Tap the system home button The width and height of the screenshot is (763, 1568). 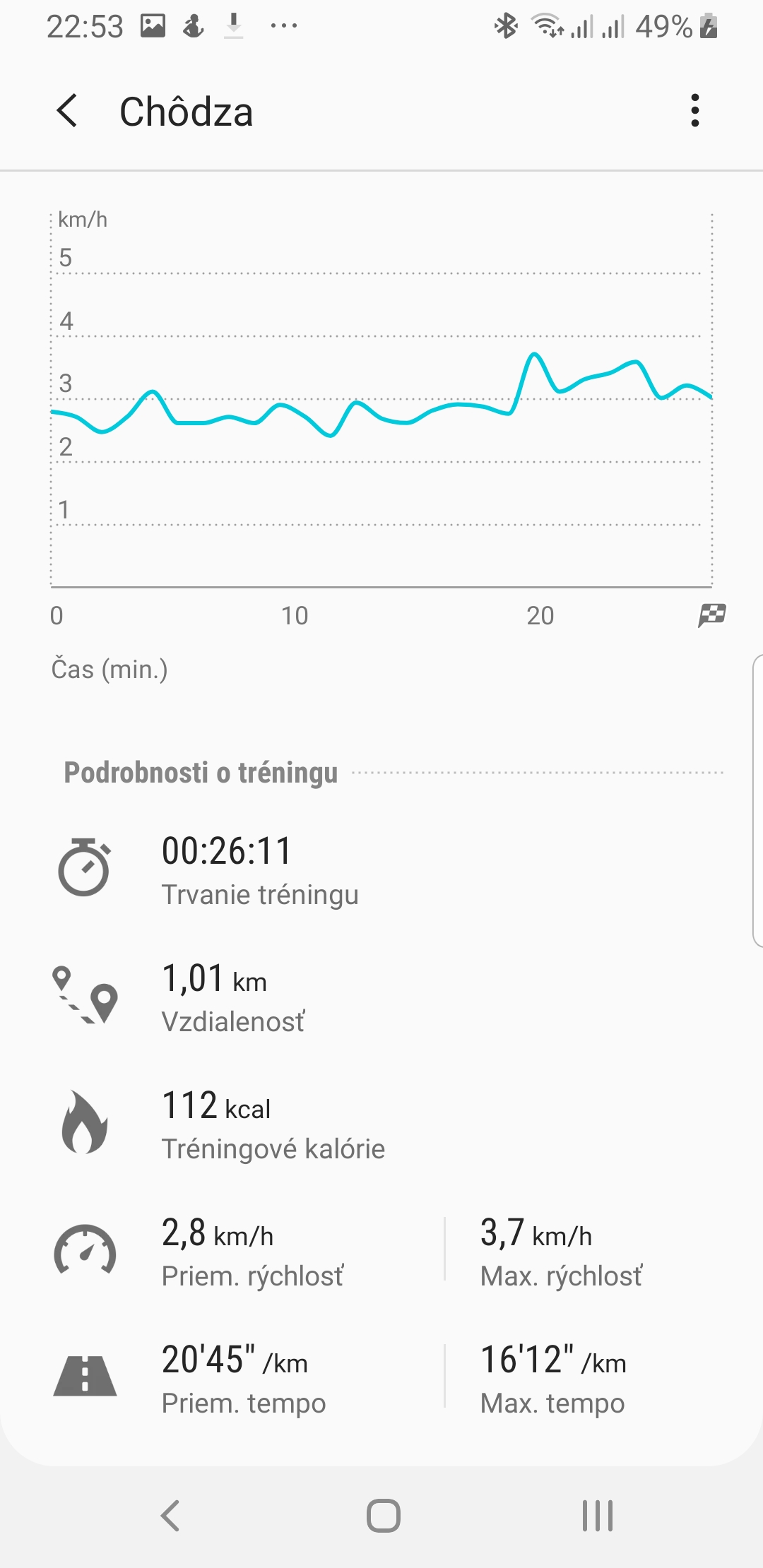pos(383,1515)
